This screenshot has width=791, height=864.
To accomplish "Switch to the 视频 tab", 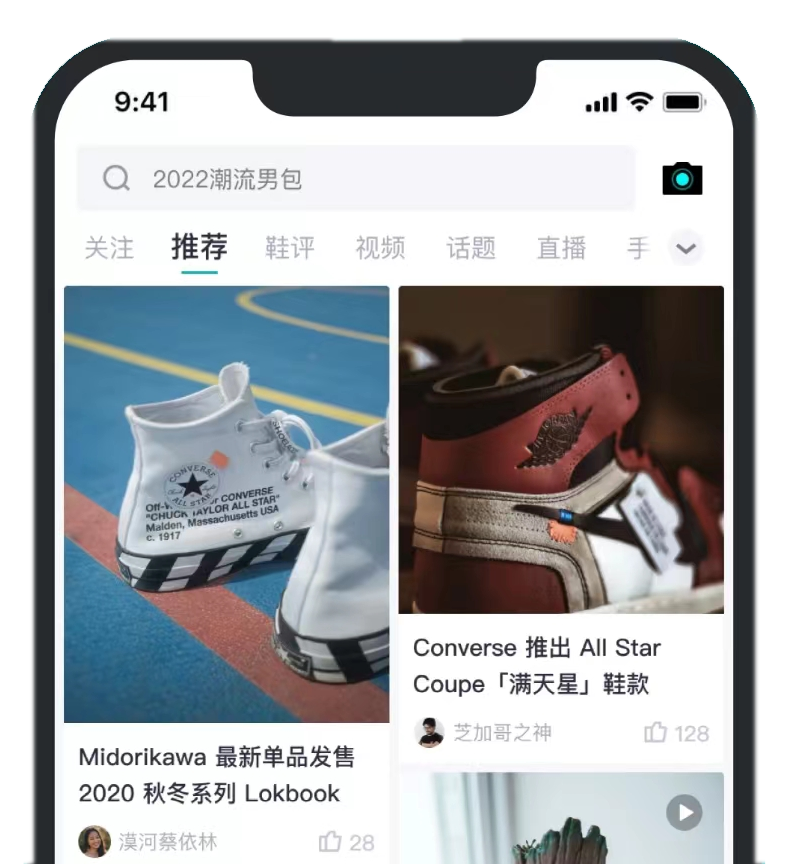I will [380, 248].
